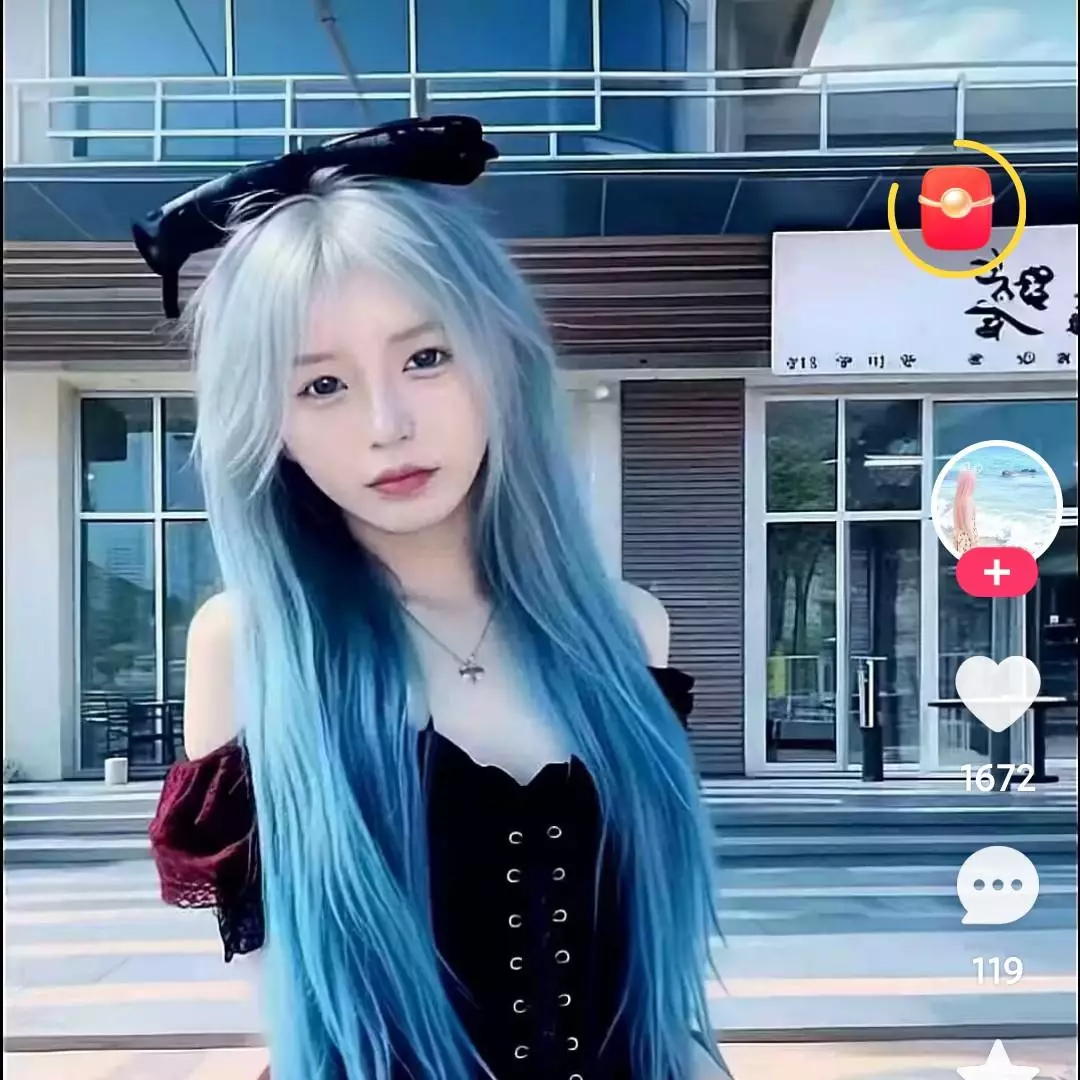Open the comments bubble
Image resolution: width=1080 pixels, height=1080 pixels.
[997, 886]
